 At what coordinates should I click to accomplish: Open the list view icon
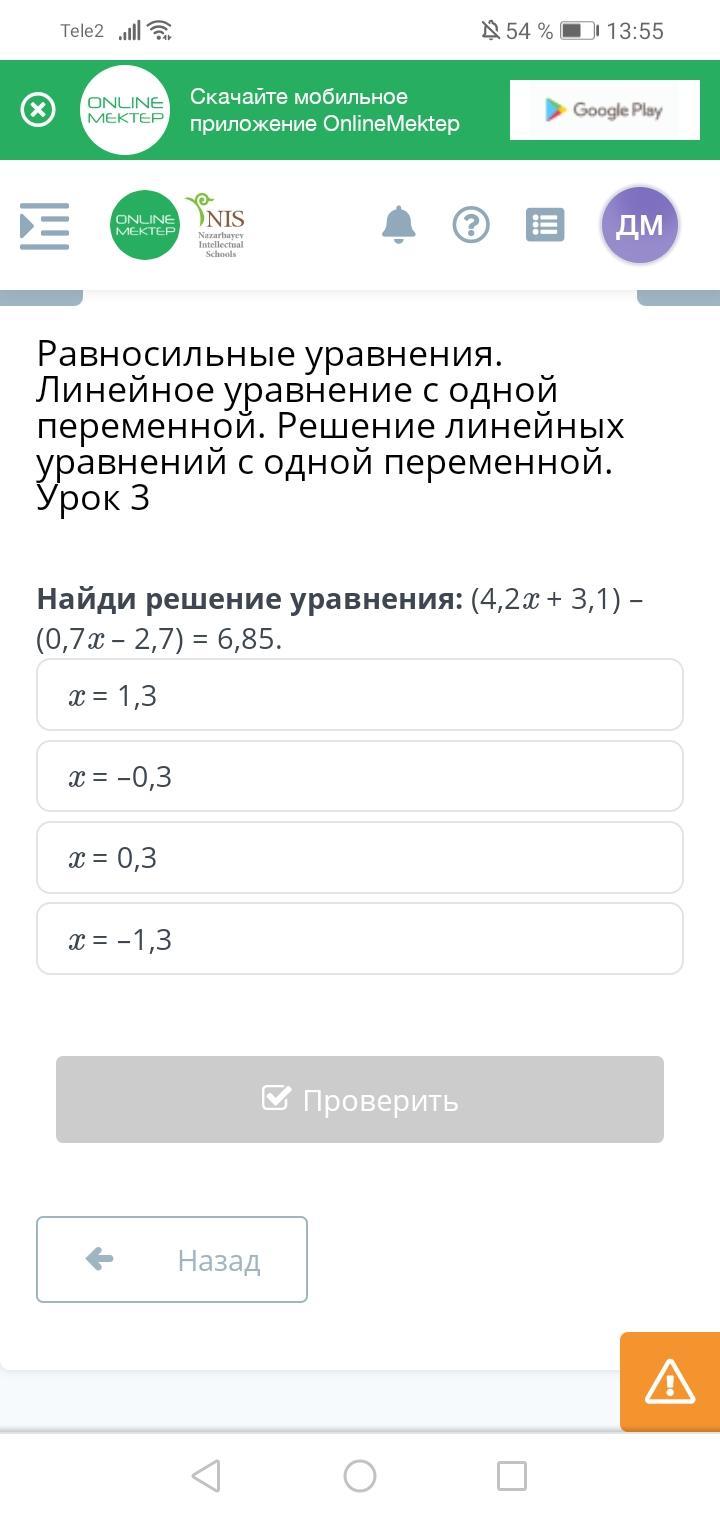[545, 225]
